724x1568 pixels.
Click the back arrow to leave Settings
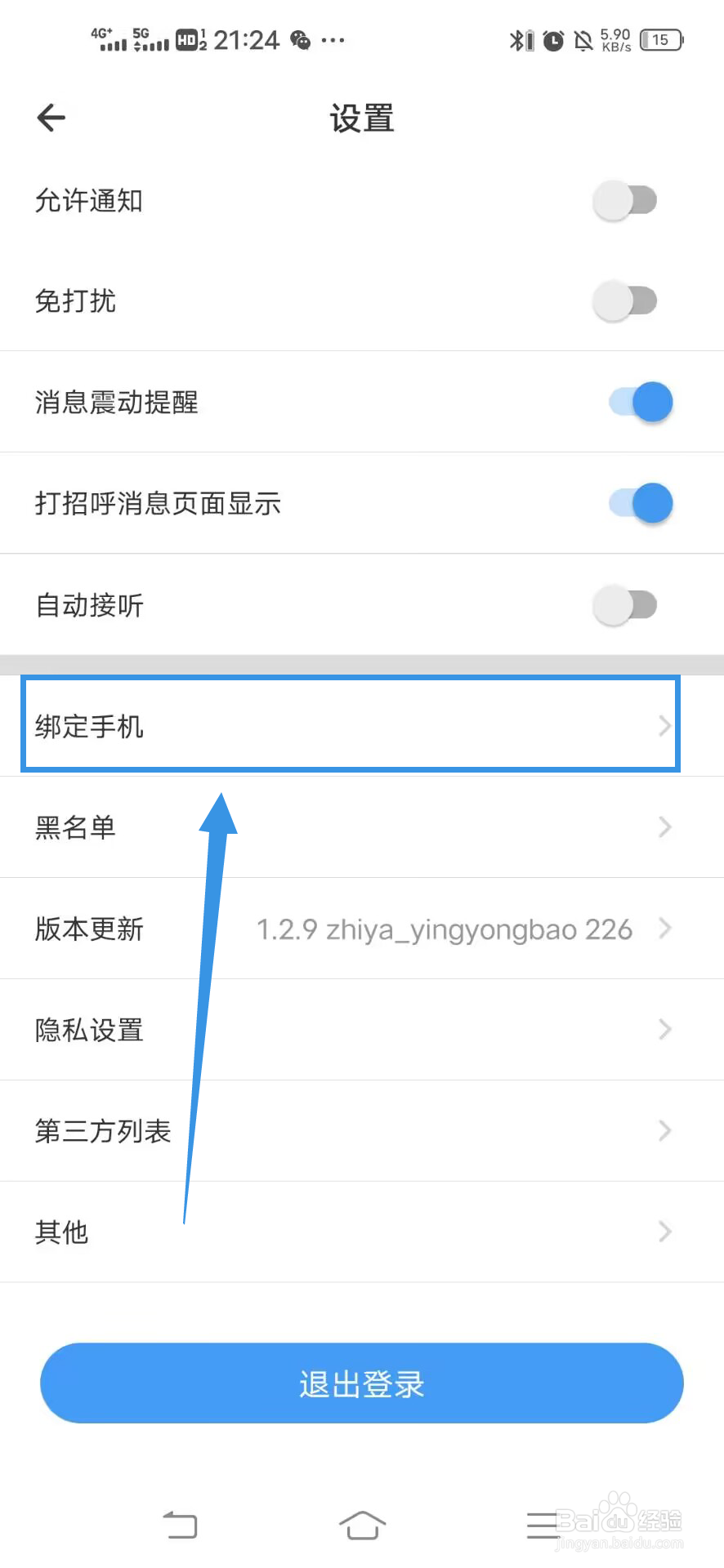pyautogui.click(x=51, y=118)
